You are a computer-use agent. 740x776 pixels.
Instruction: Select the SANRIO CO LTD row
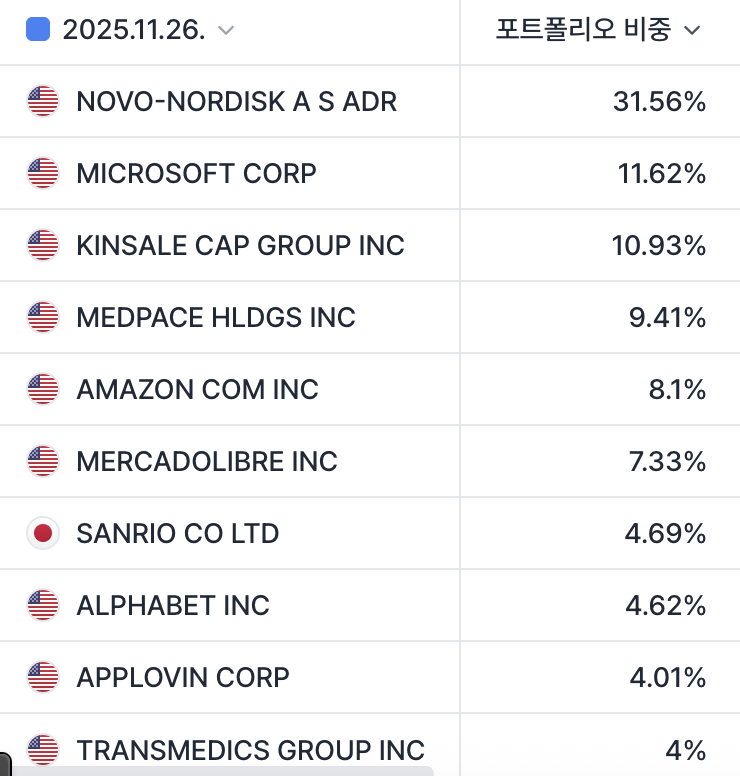click(x=177, y=533)
